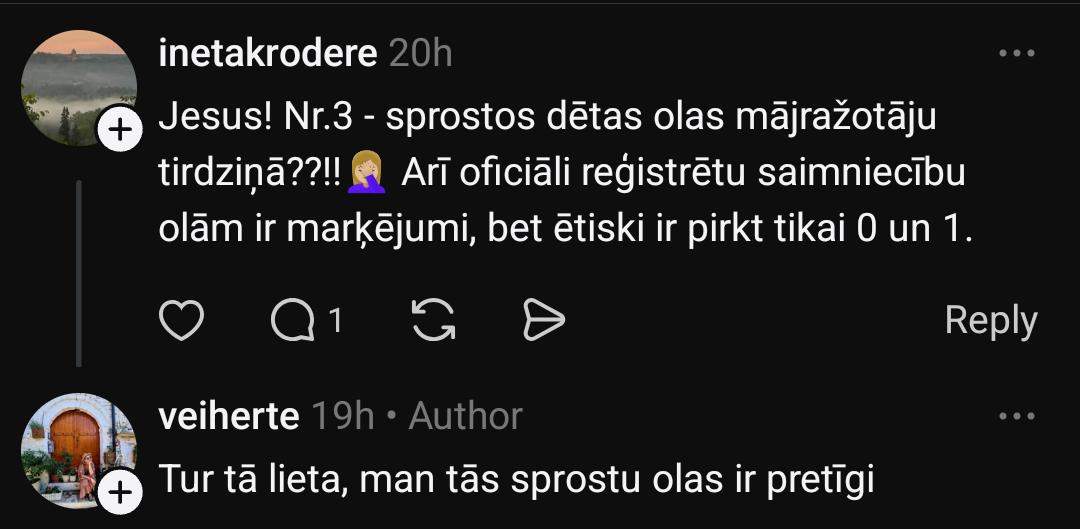Follow inetakrodere via avatar plus badge

[x=120, y=130]
